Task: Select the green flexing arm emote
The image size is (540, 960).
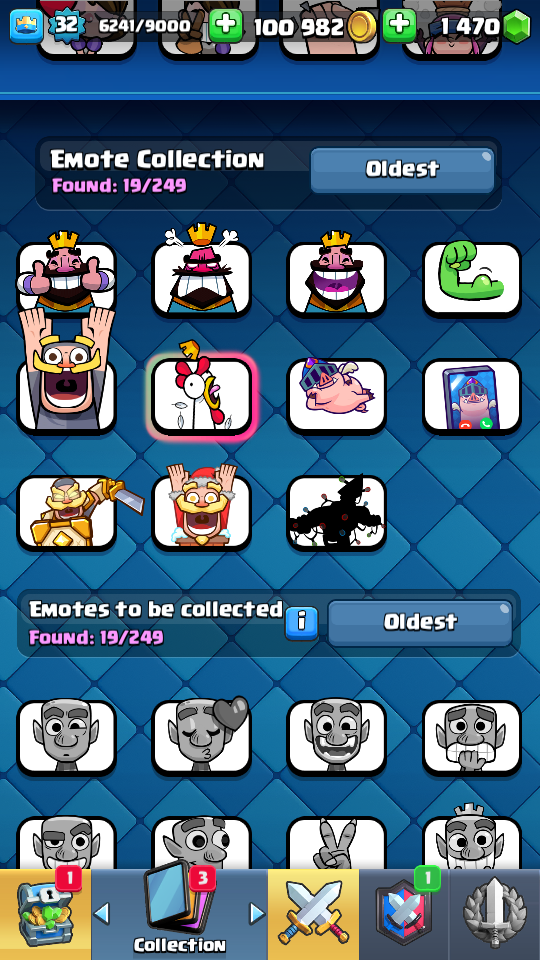Action: tap(471, 279)
